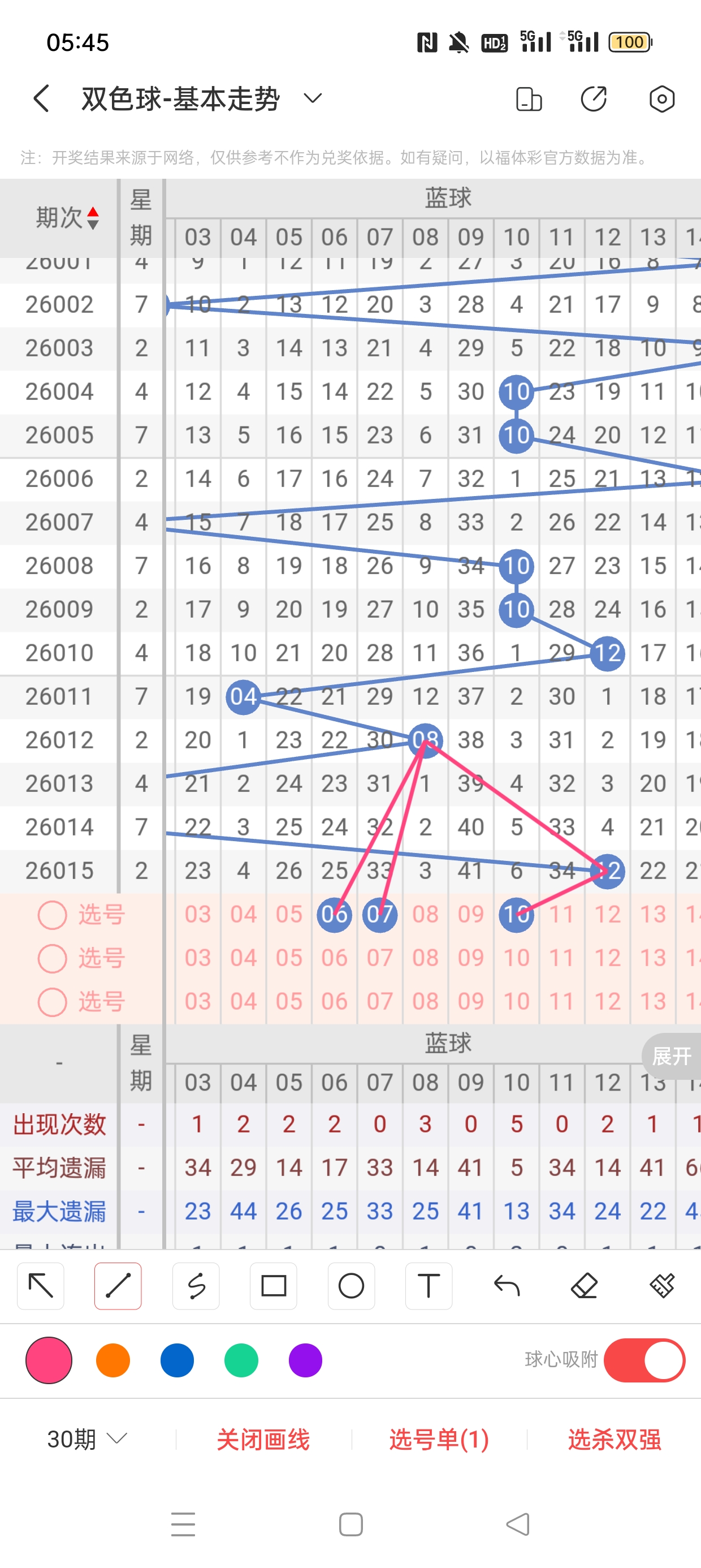Open the share icon in the top bar
The height and width of the screenshot is (1568, 701).
[x=593, y=98]
